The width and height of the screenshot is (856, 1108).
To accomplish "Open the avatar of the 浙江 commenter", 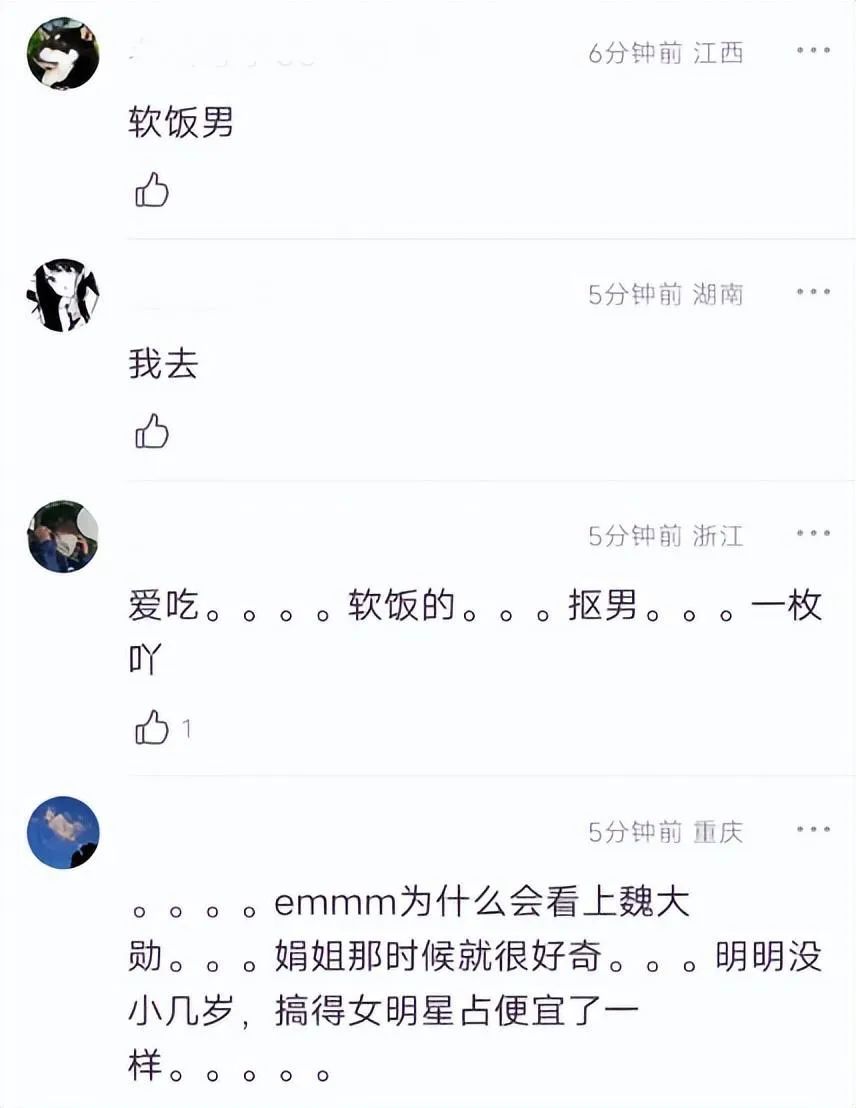I will pos(63,537).
